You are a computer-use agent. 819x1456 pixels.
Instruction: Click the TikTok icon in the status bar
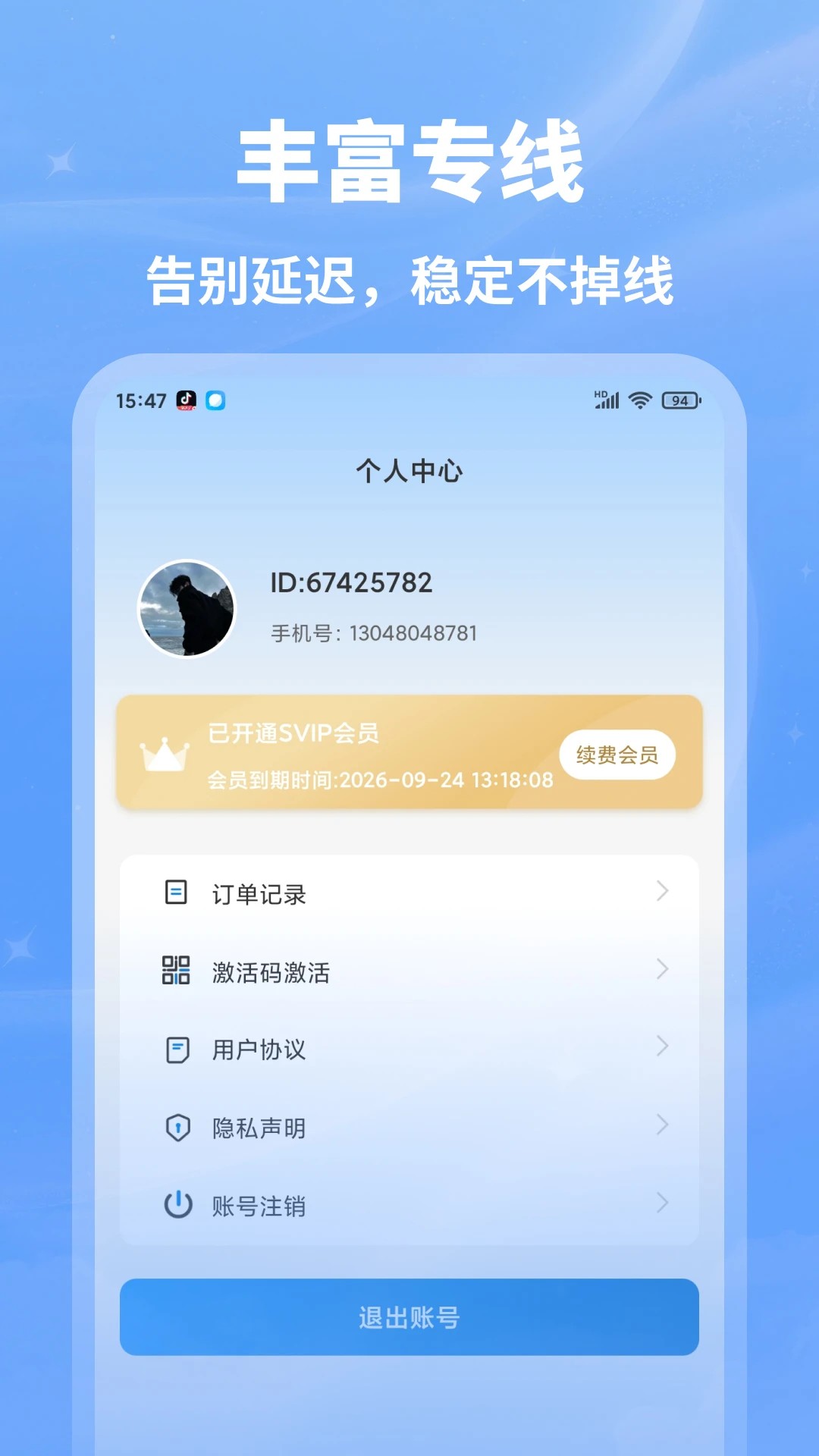tap(186, 400)
